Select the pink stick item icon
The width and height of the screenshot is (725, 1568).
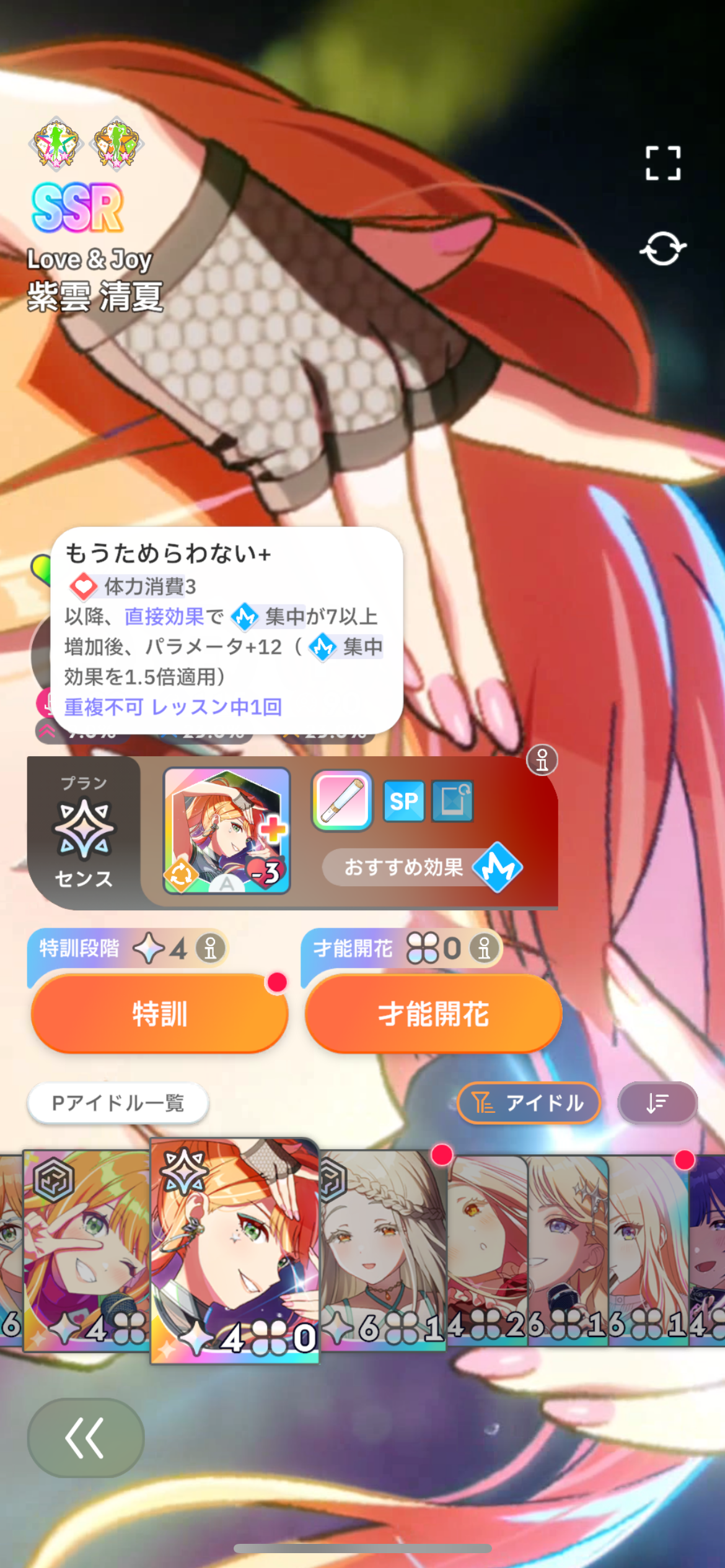coord(342,801)
